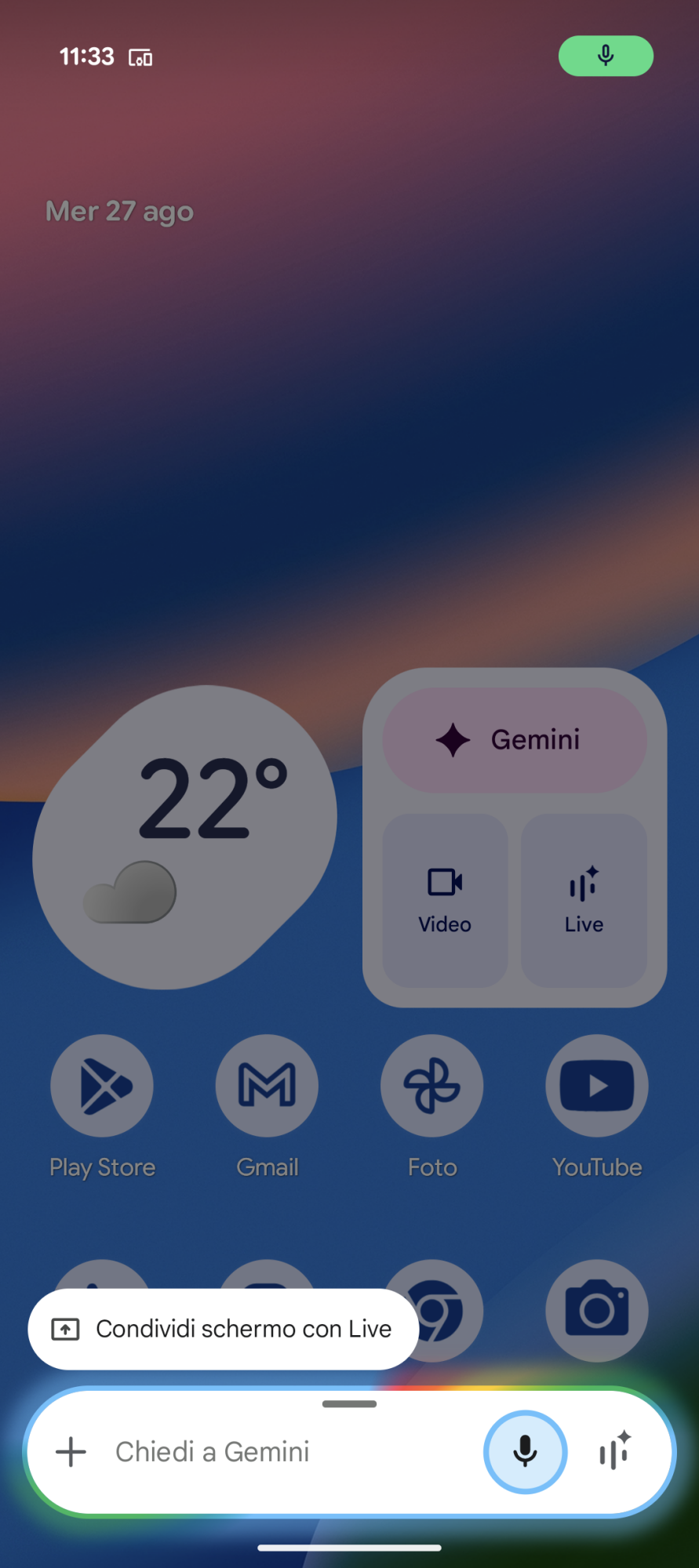Tap the Mer 27 ago date widget

pyautogui.click(x=119, y=212)
